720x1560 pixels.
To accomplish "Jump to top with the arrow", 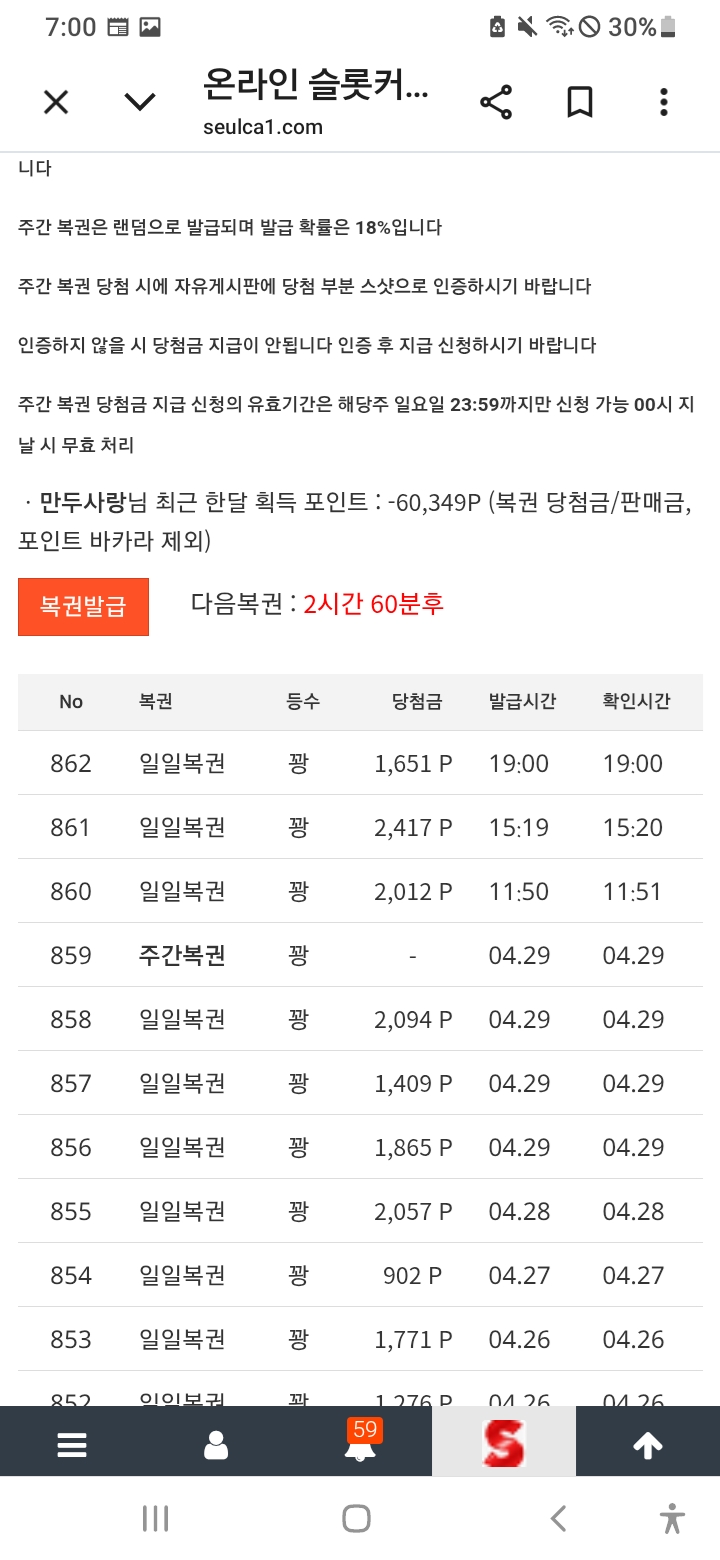I will click(648, 1445).
